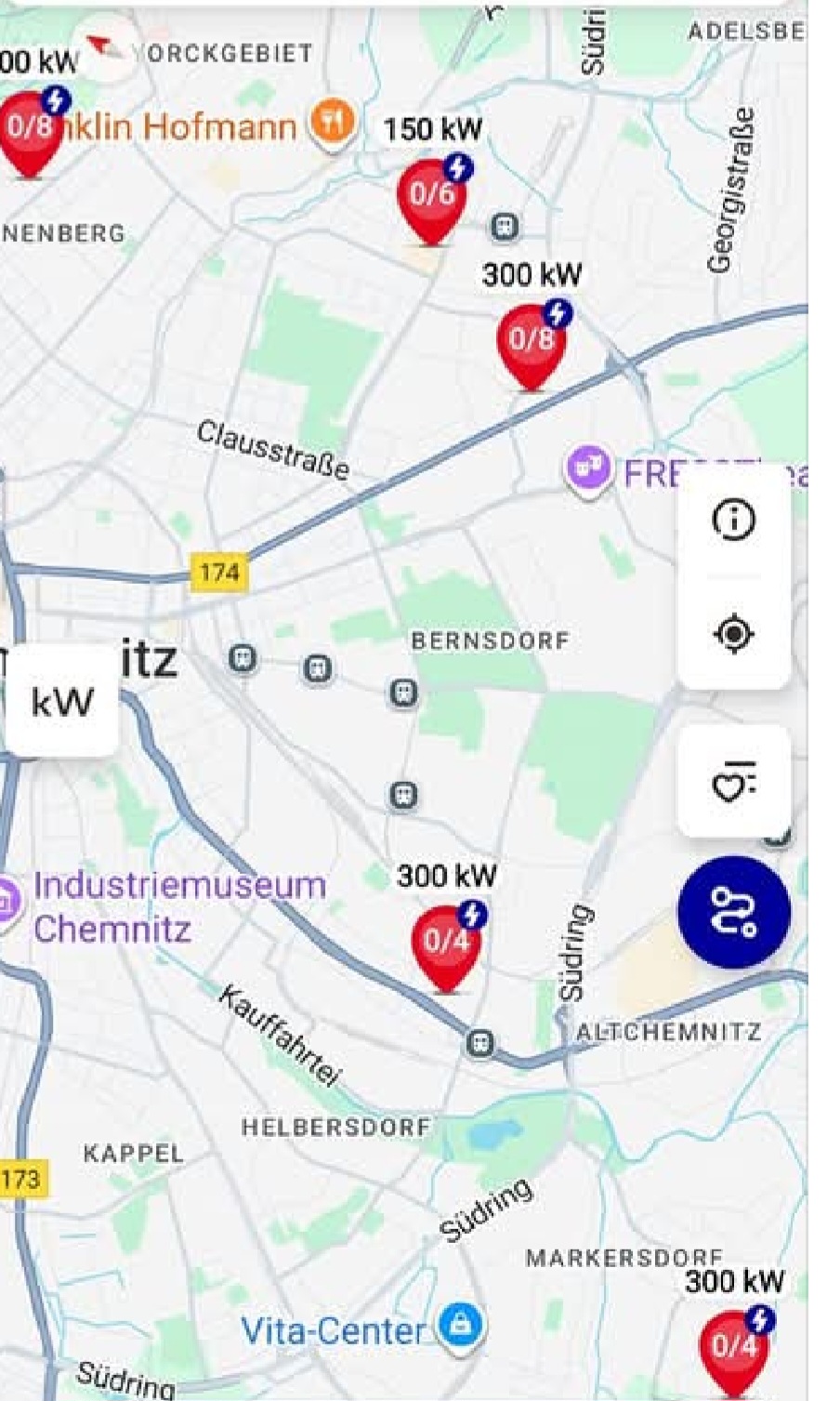The image size is (840, 1401).
Task: Open the map info button
Action: click(733, 520)
